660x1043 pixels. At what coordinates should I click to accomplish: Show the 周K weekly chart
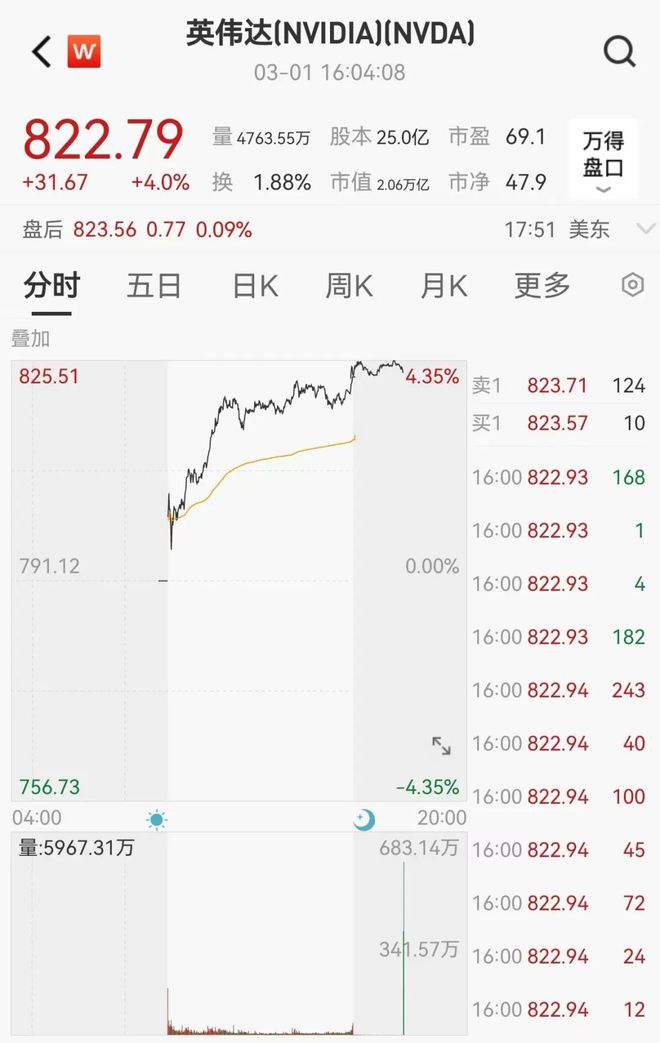(x=348, y=286)
